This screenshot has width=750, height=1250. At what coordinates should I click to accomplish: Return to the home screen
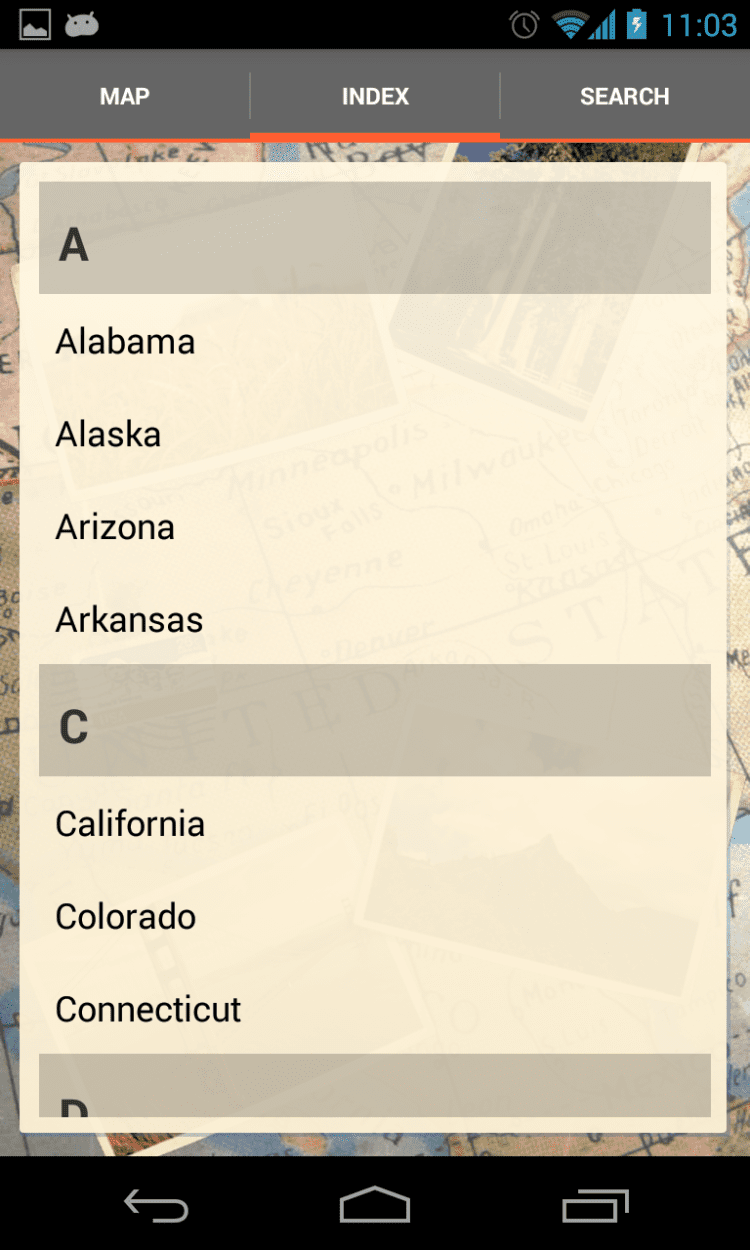coord(375,1206)
